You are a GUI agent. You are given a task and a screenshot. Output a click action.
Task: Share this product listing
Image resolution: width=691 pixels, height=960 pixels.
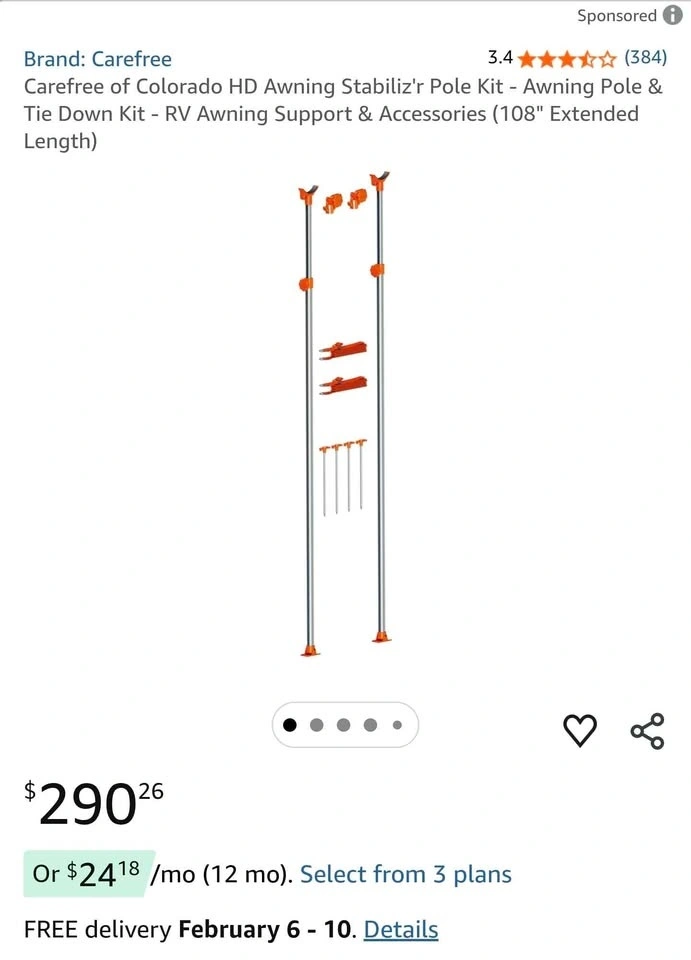[x=647, y=731]
